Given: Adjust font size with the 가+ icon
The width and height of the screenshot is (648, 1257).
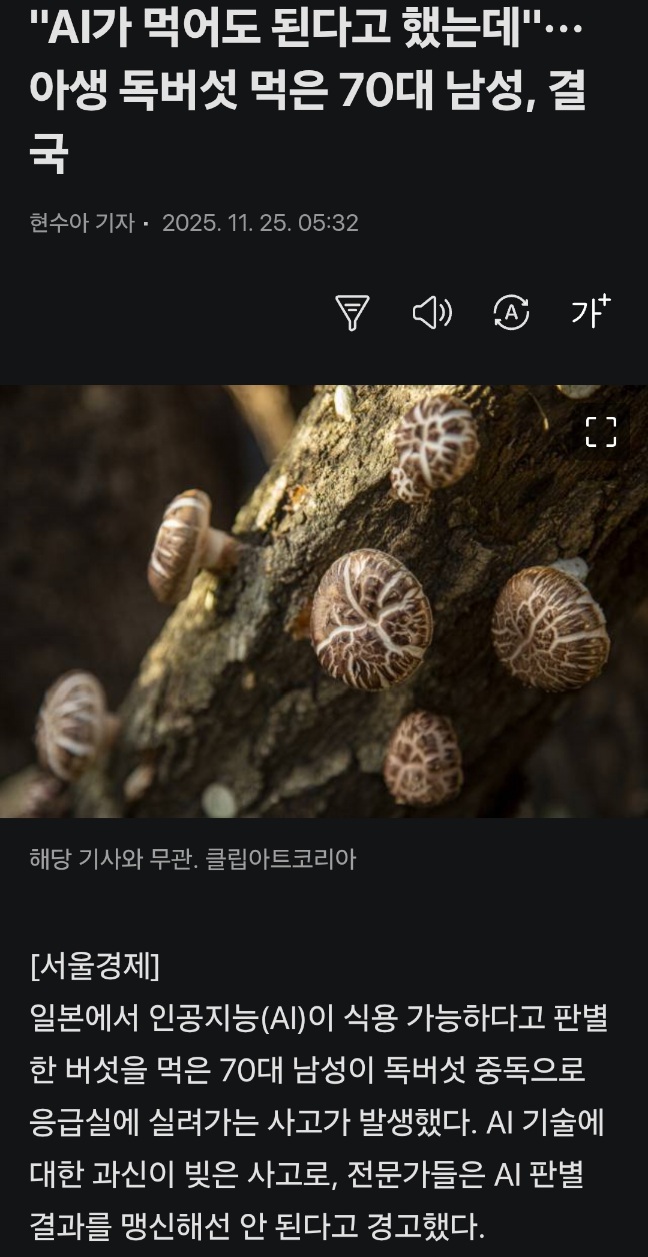Looking at the screenshot, I should point(590,312).
